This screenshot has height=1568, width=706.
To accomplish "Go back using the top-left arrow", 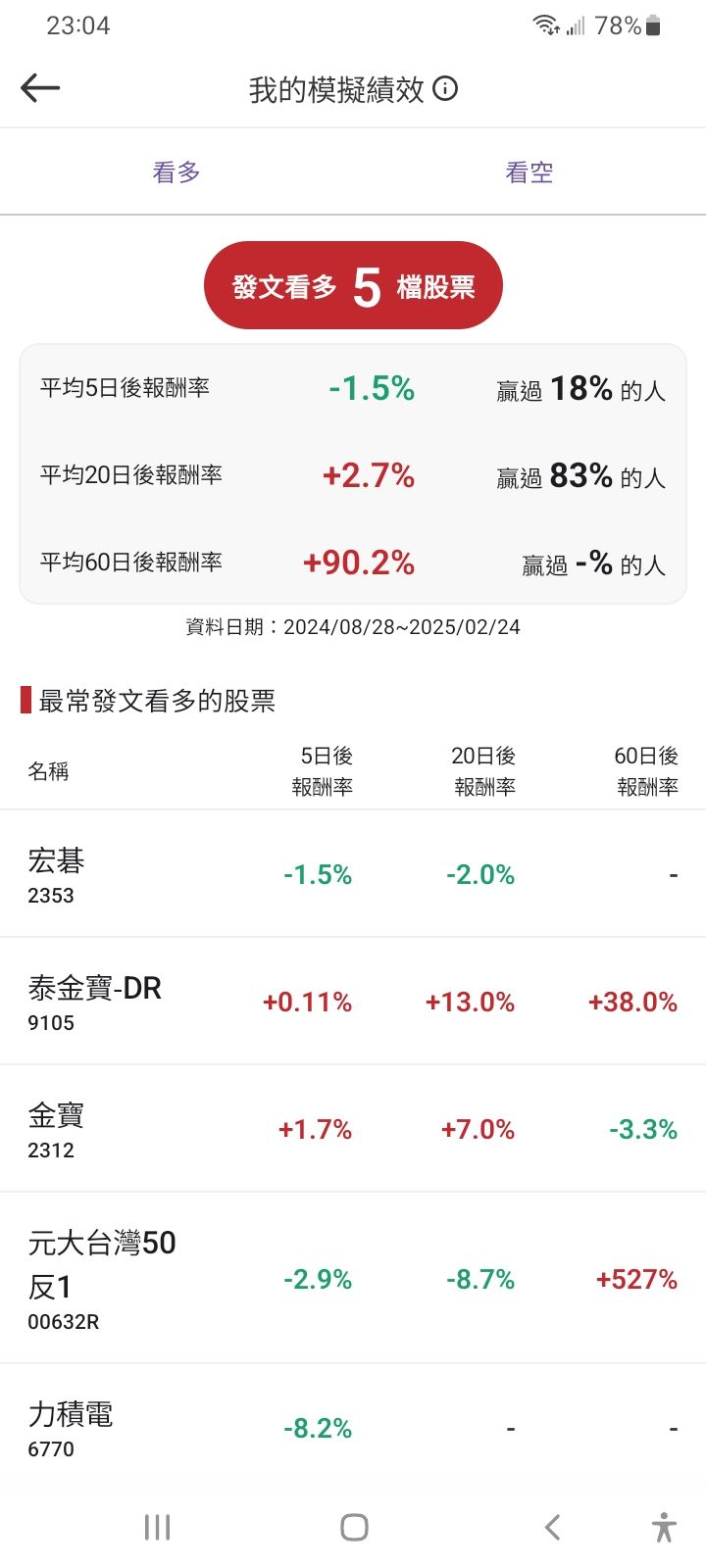I will [40, 88].
